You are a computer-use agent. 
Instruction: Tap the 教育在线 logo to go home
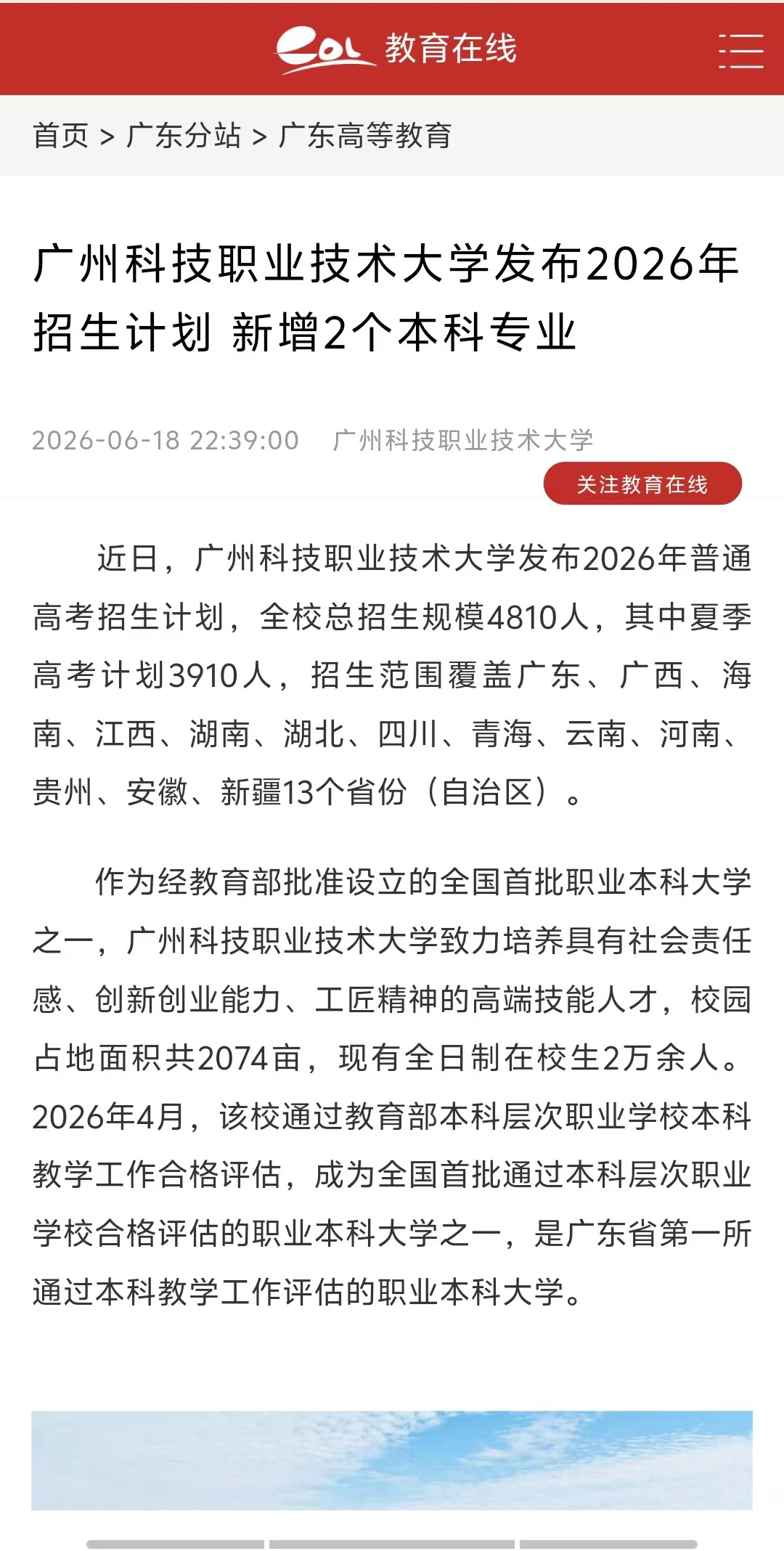(x=396, y=49)
